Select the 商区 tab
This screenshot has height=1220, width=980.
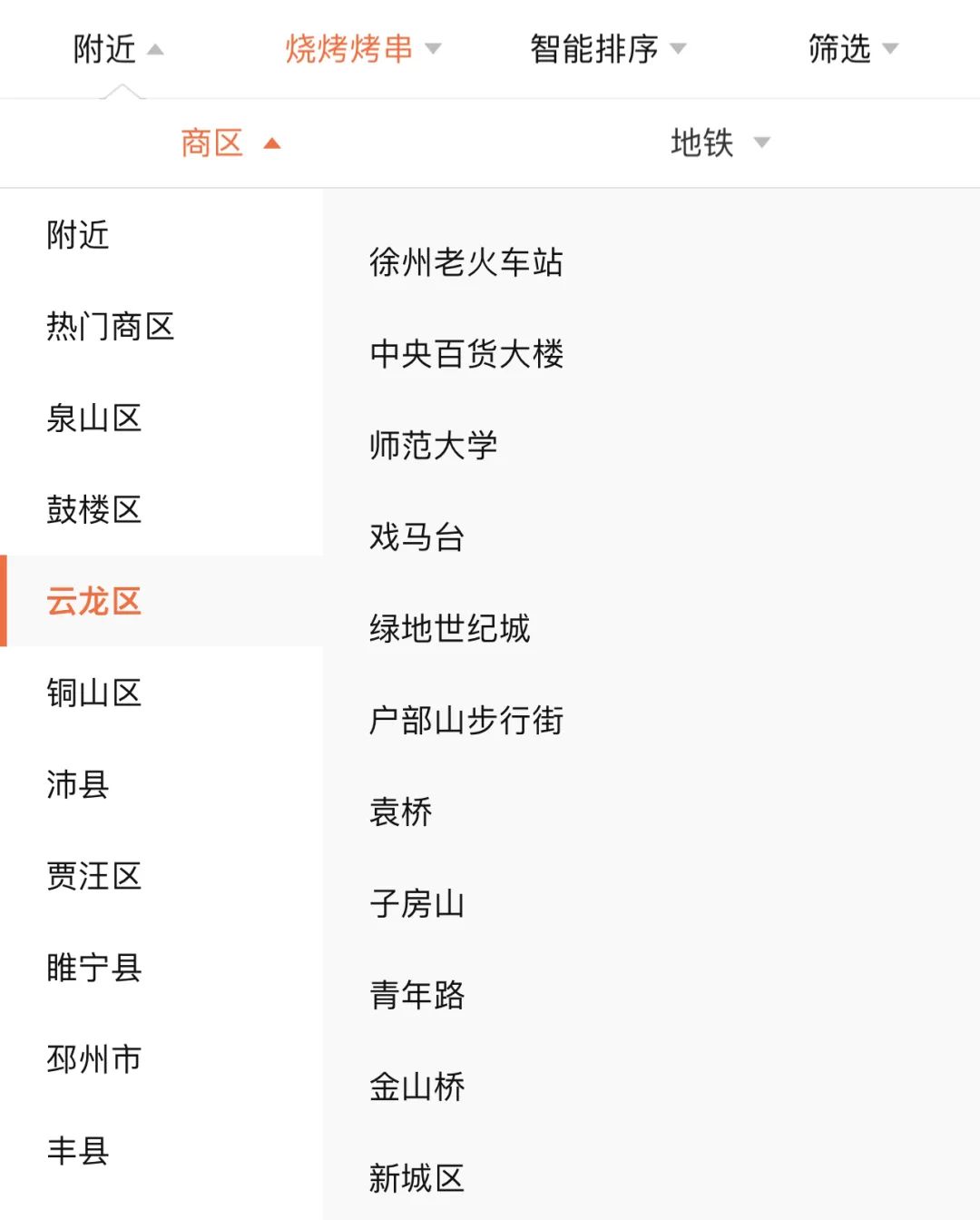pos(229,143)
